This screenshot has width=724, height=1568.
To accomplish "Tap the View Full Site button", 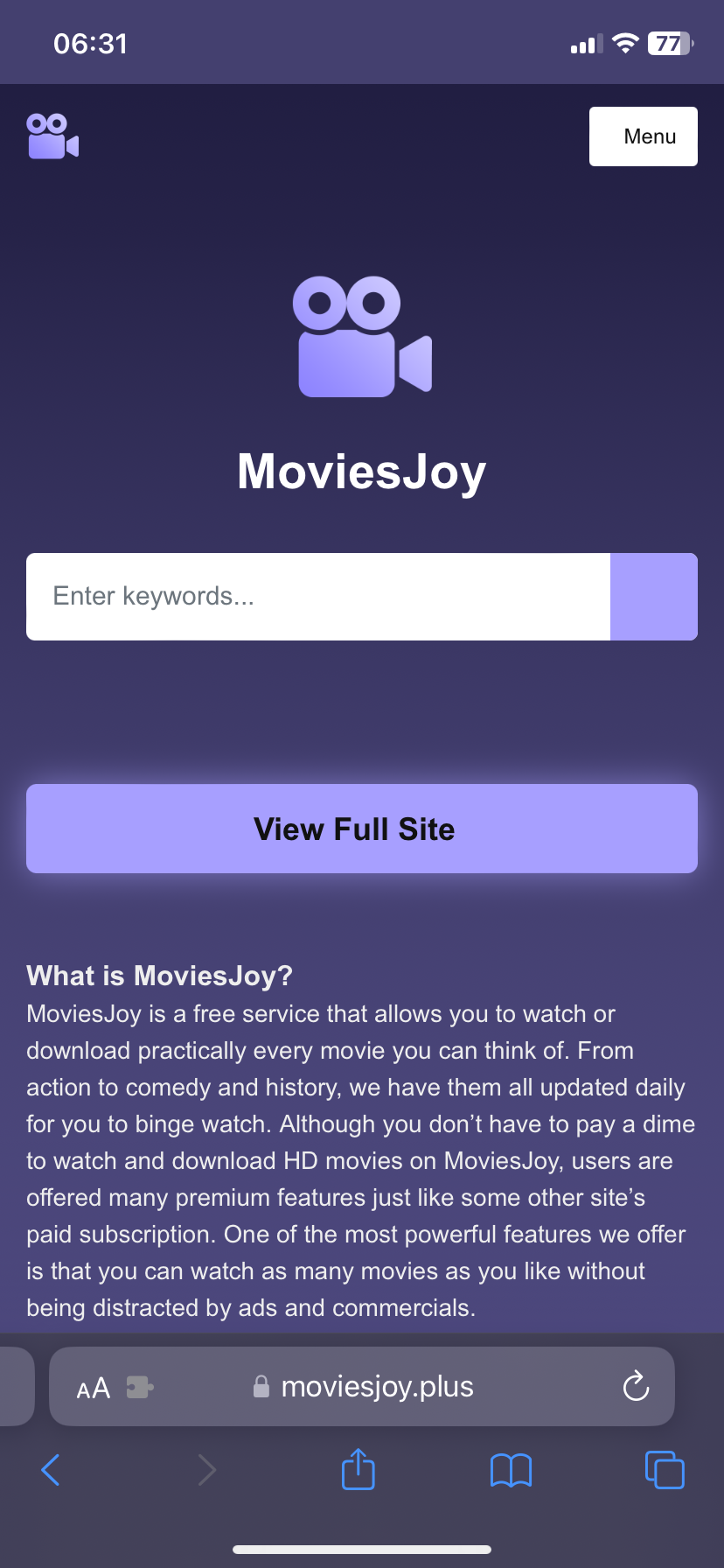I will 361,828.
